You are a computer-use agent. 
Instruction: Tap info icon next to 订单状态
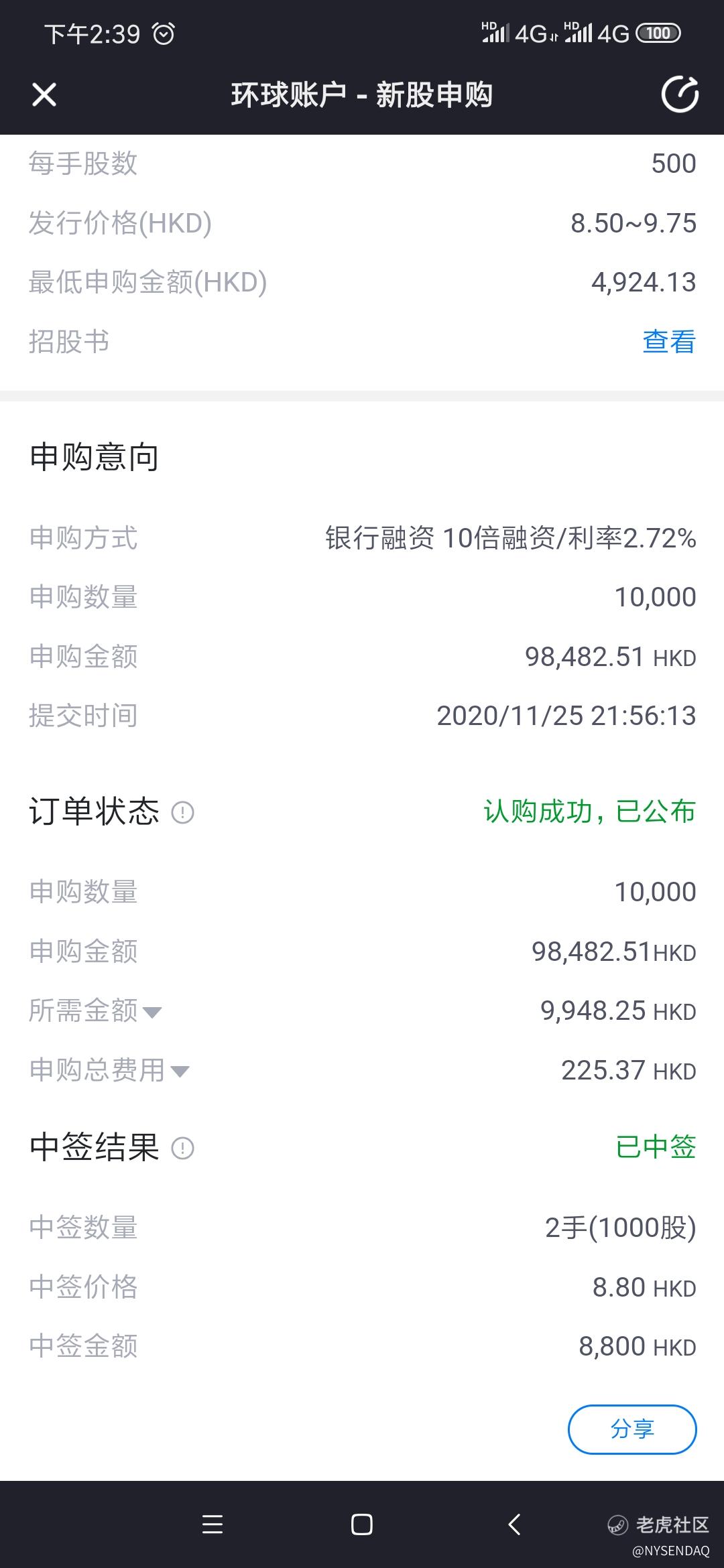182,812
